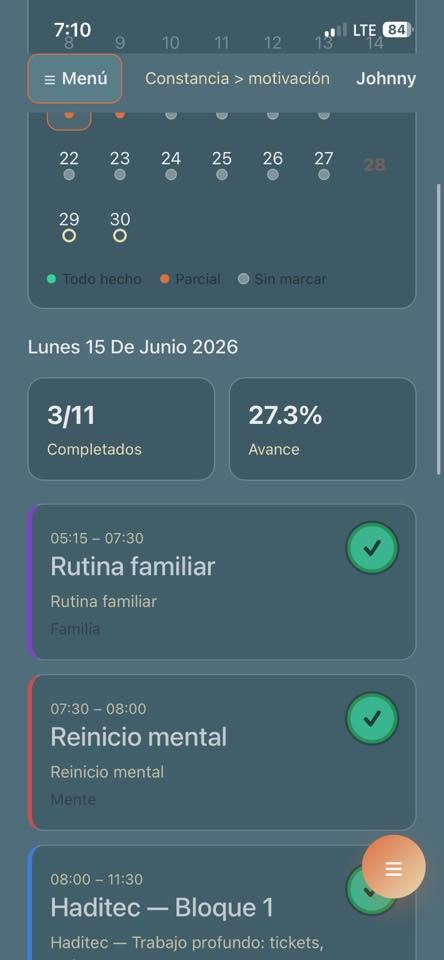Open the Rutina familiar card

(222, 582)
